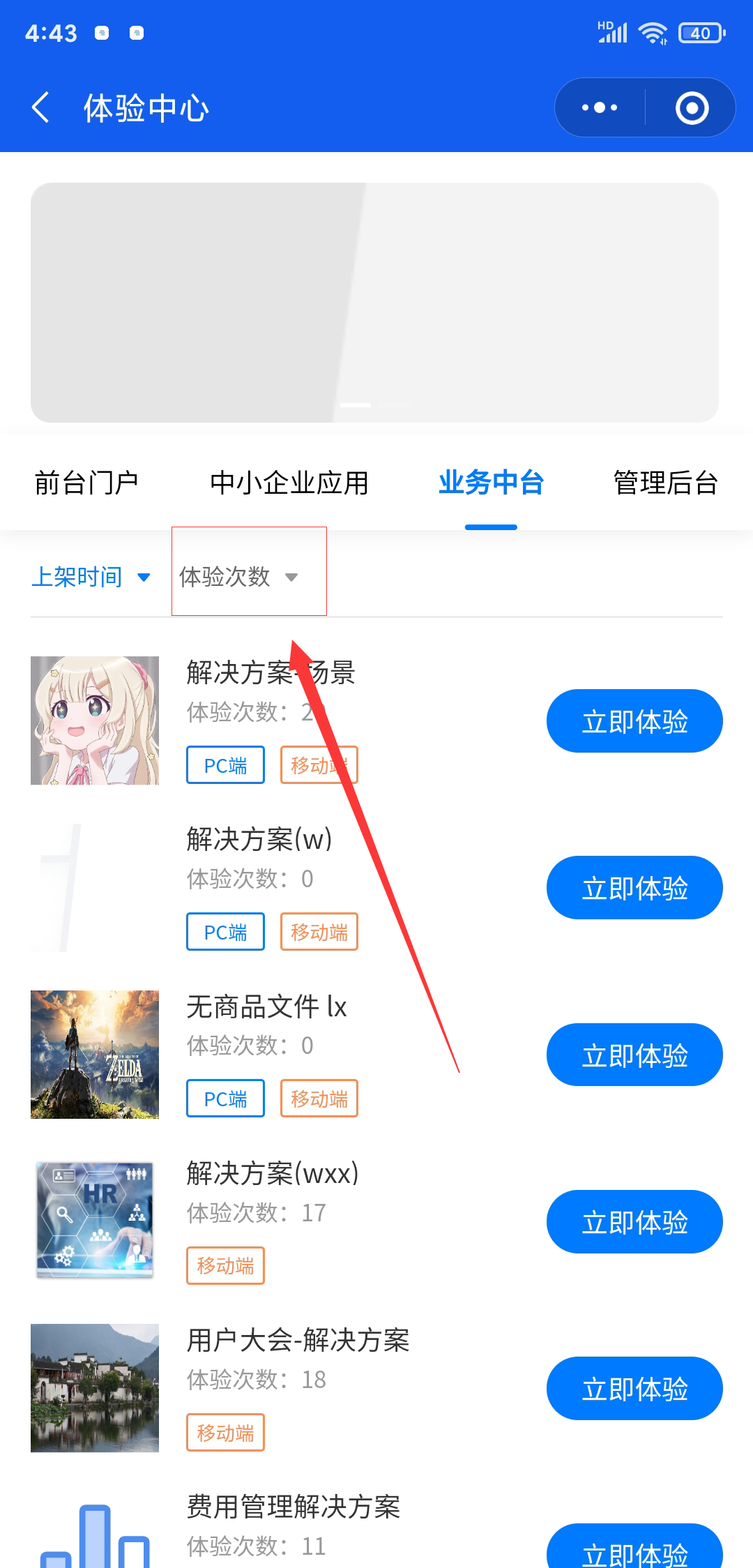Switch to the 中小企业应用 tab

tap(289, 483)
